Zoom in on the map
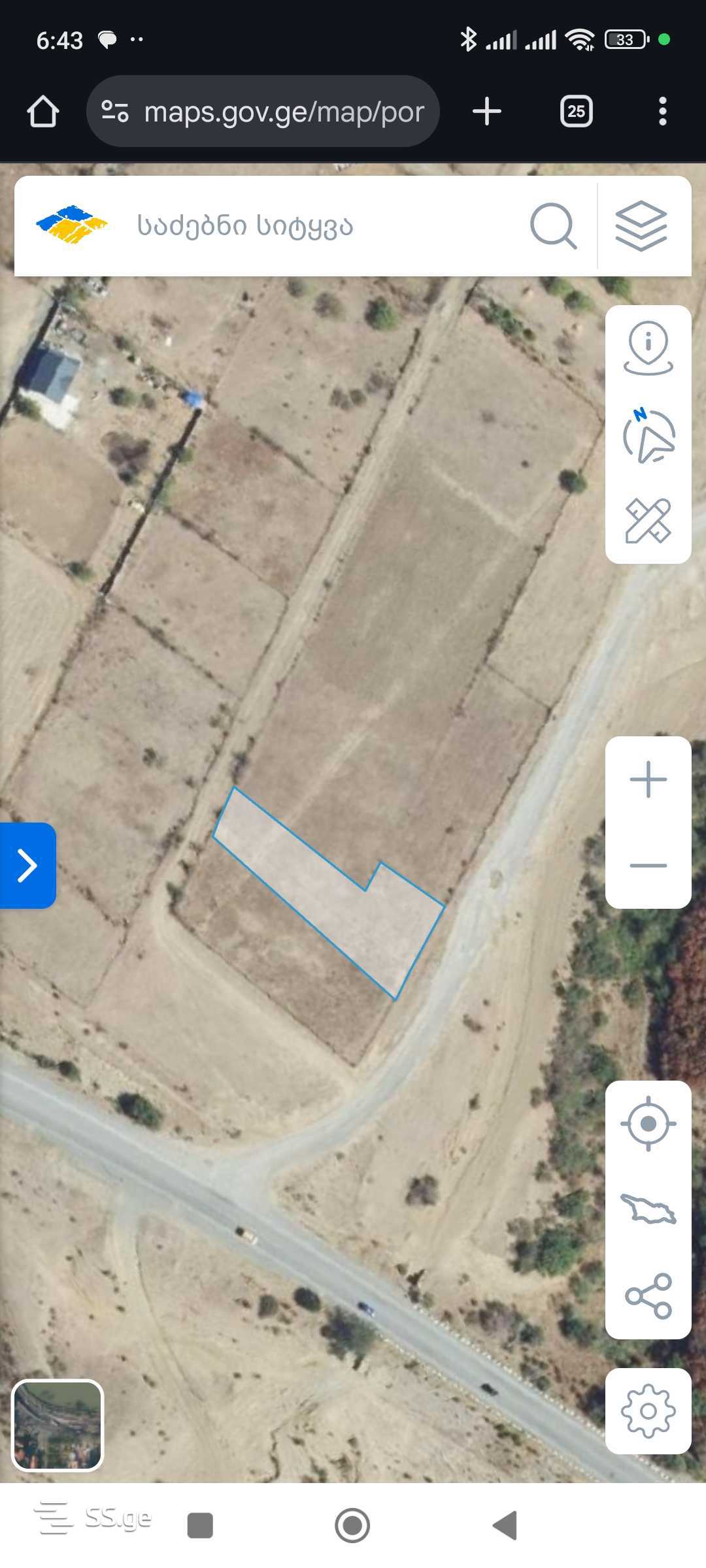 pos(648,779)
